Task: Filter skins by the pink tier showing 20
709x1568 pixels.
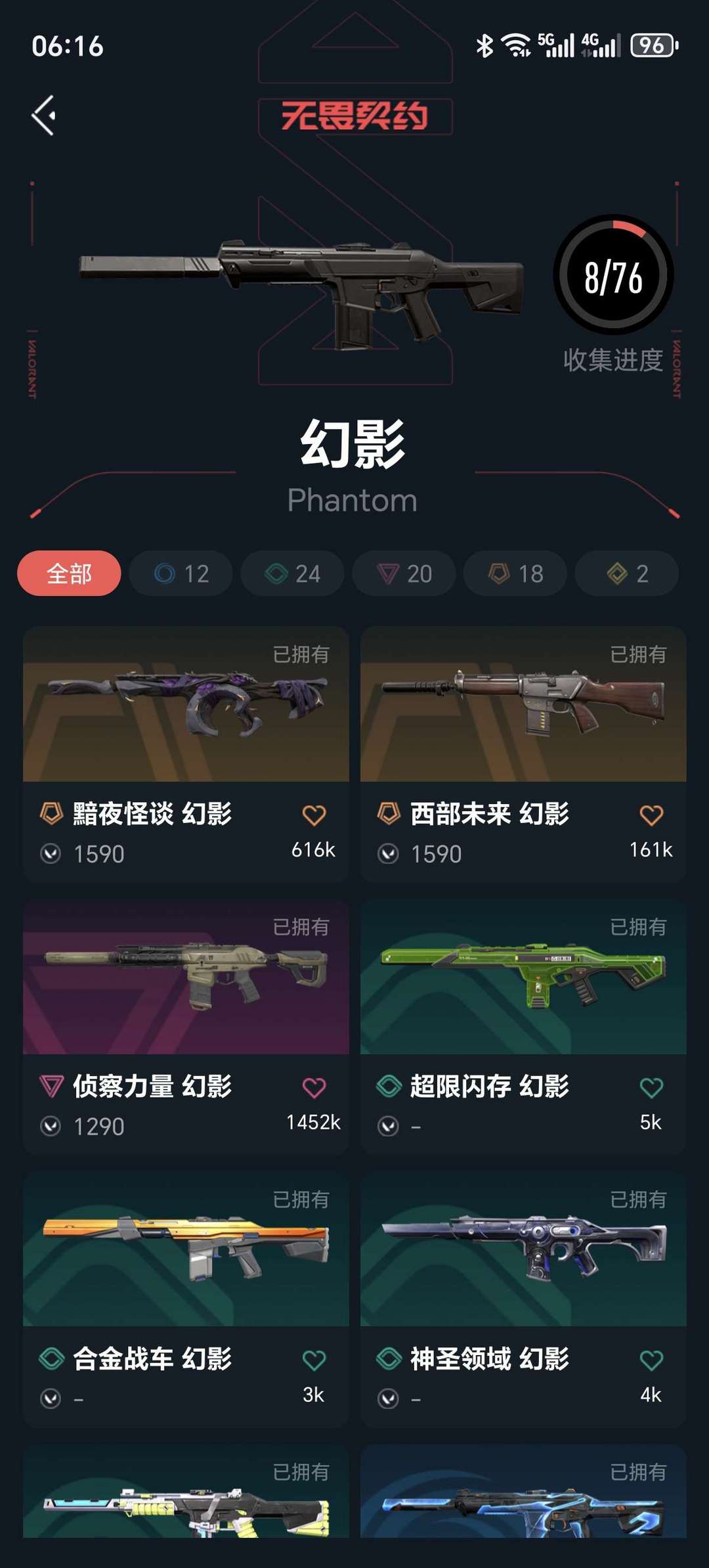Action: (x=404, y=573)
